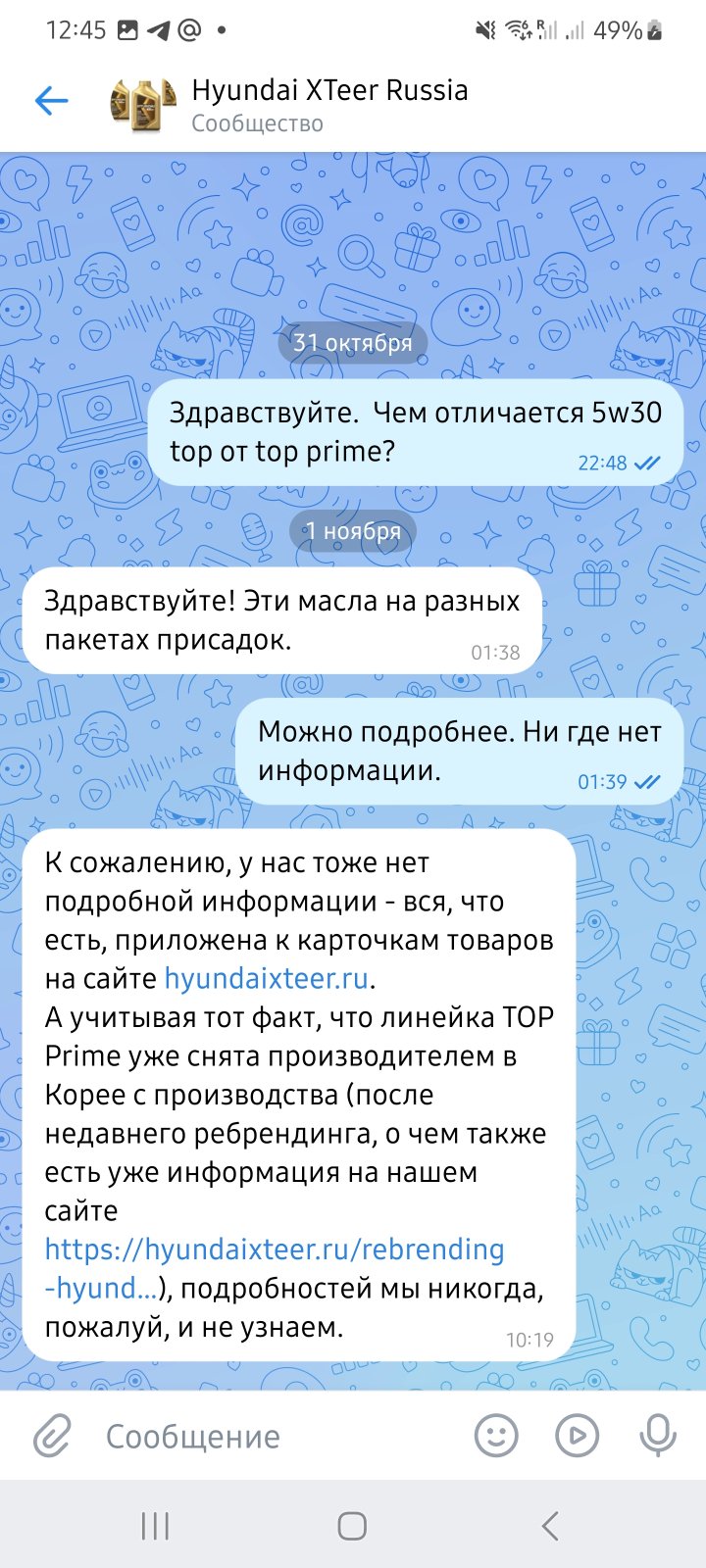Open the hyundaixteer.ru link in the message
706x1568 pixels.
point(267,978)
